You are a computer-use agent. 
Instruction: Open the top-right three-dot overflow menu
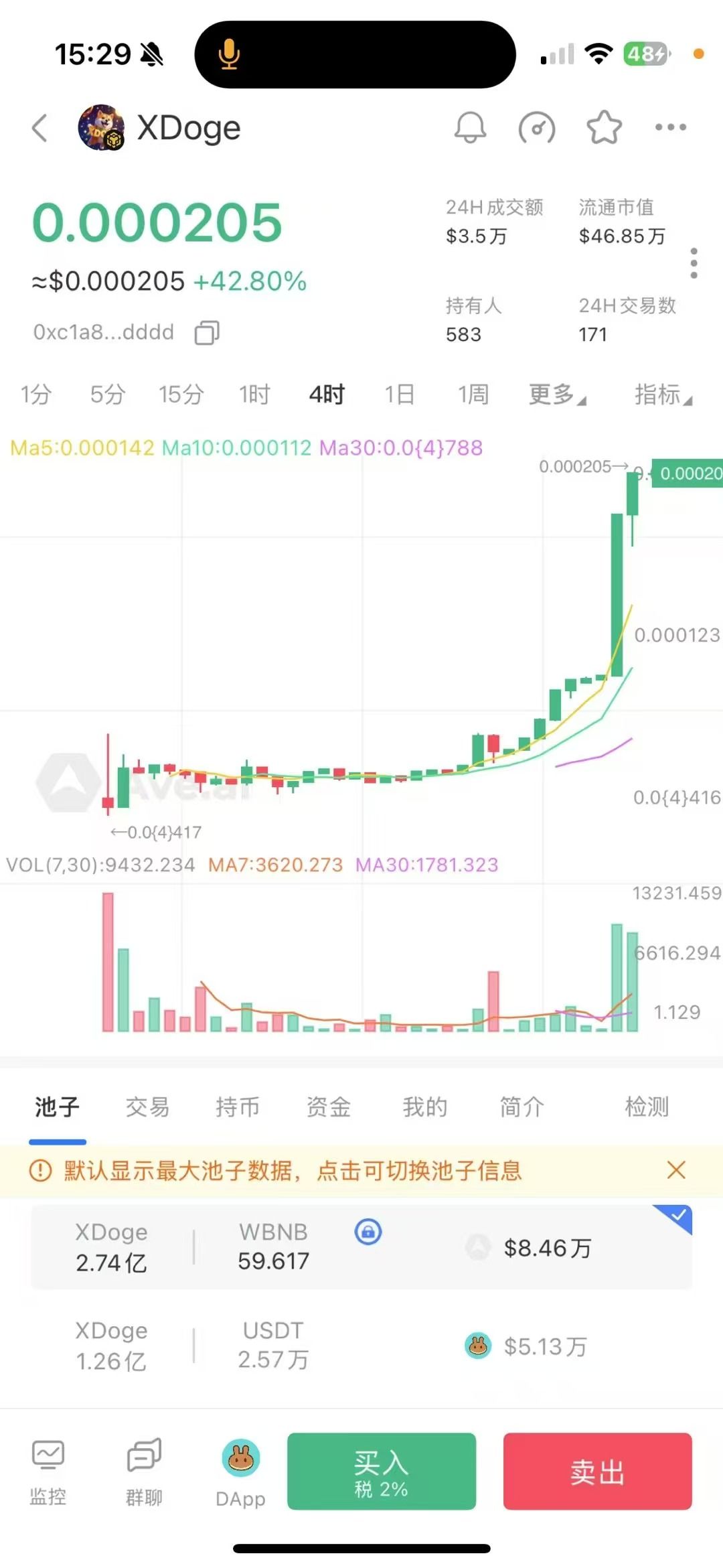pyautogui.click(x=670, y=127)
